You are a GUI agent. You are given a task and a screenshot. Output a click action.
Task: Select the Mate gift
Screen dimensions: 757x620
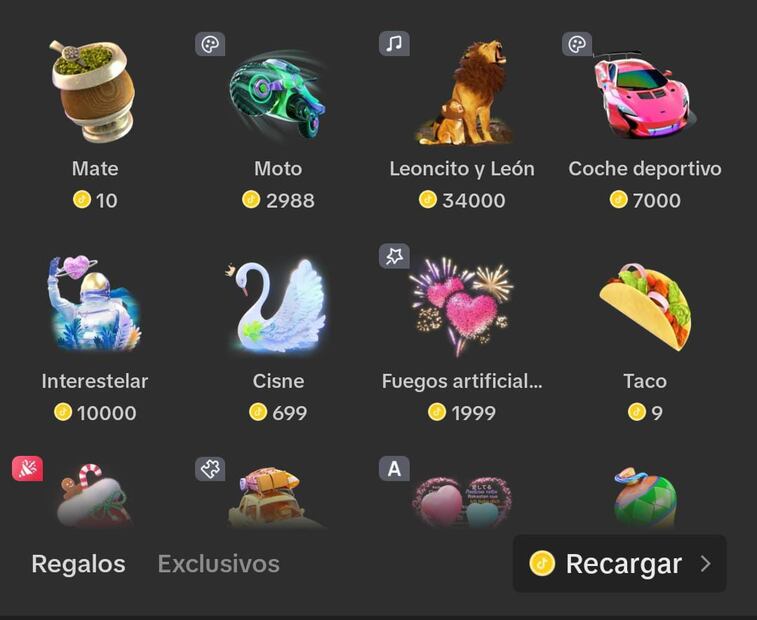(95, 95)
